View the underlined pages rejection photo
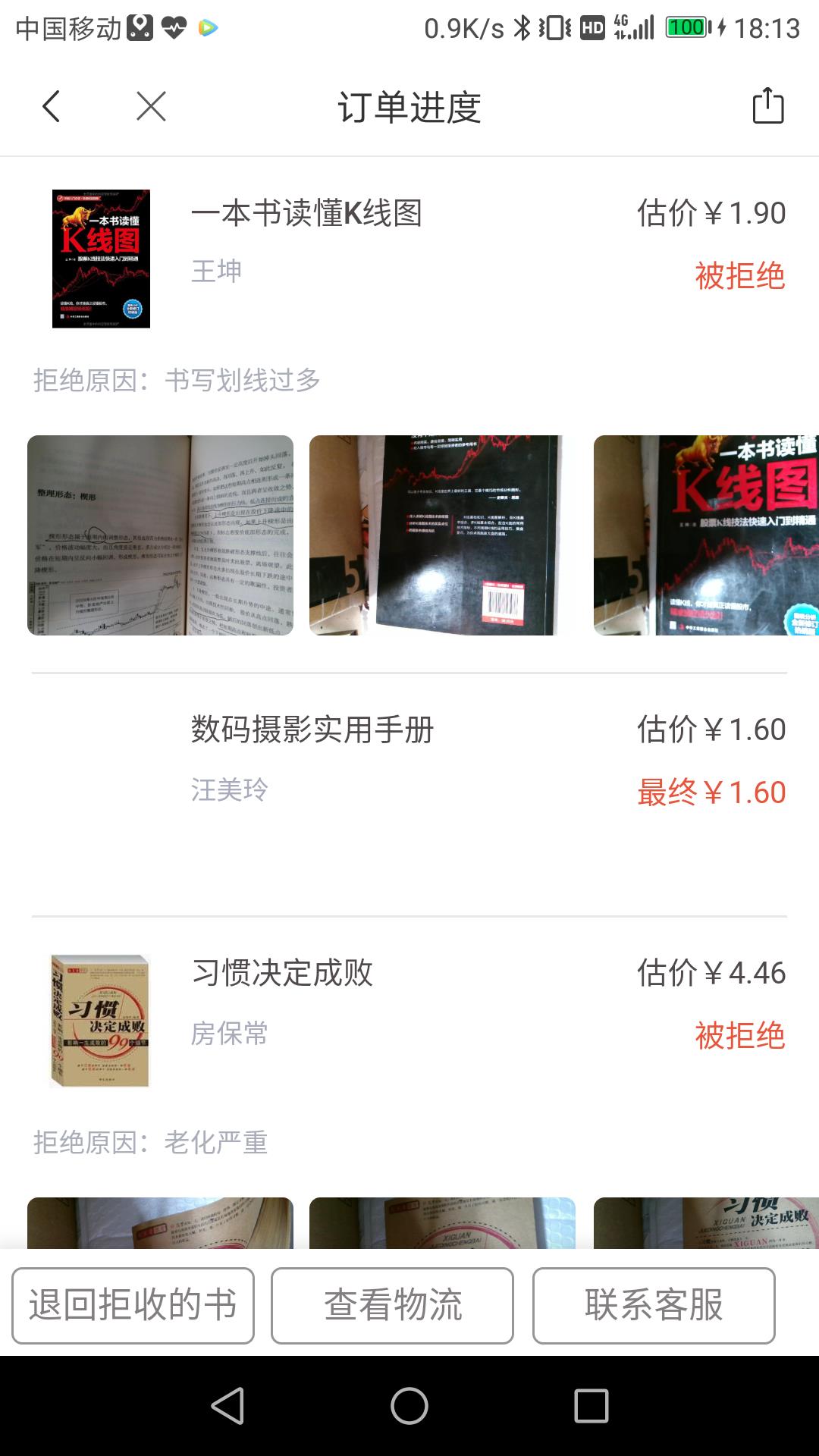The width and height of the screenshot is (819, 1456). (160, 535)
